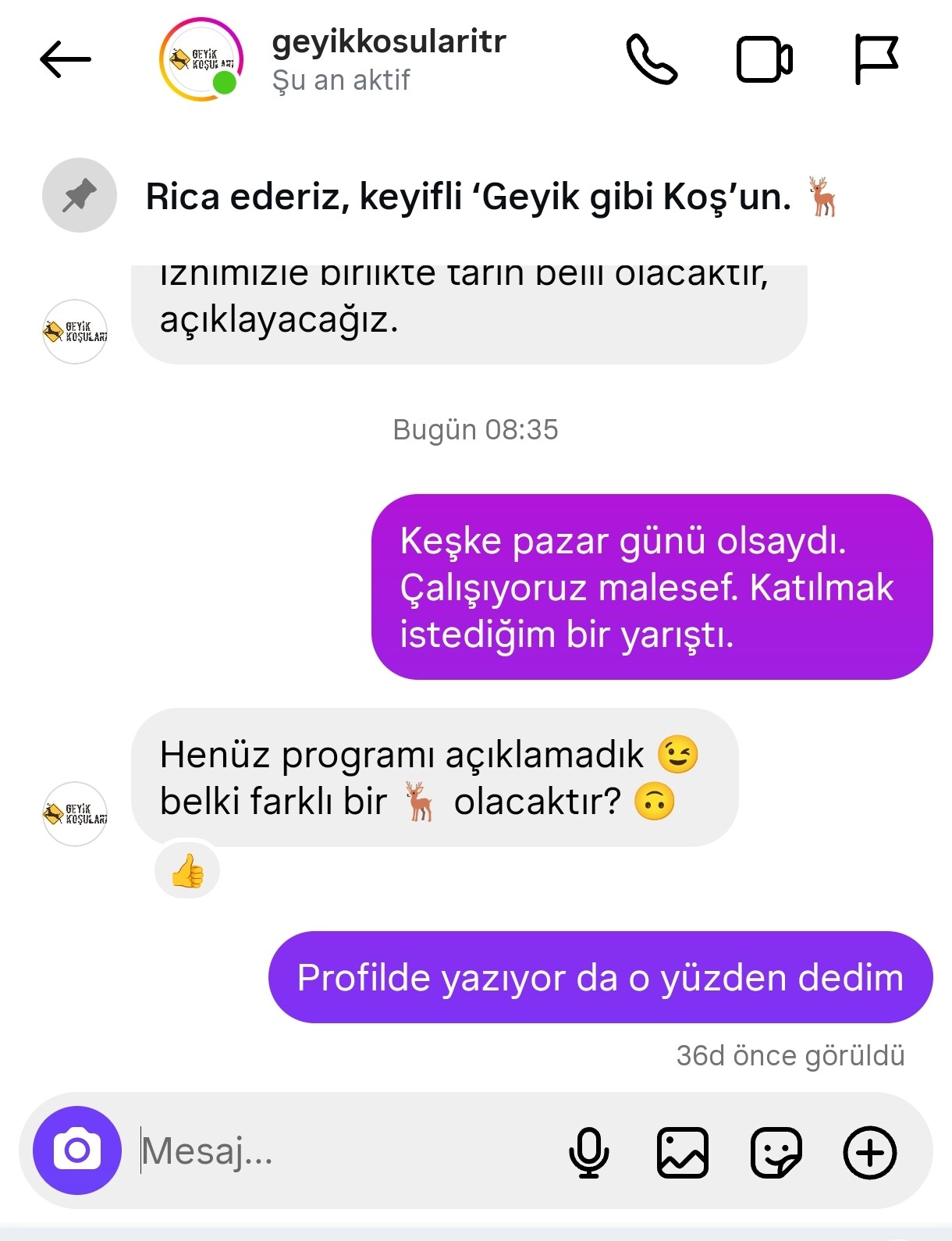This screenshot has height=1241, width=952.
Task: Record a voice message with microphone
Action: pyautogui.click(x=588, y=1152)
